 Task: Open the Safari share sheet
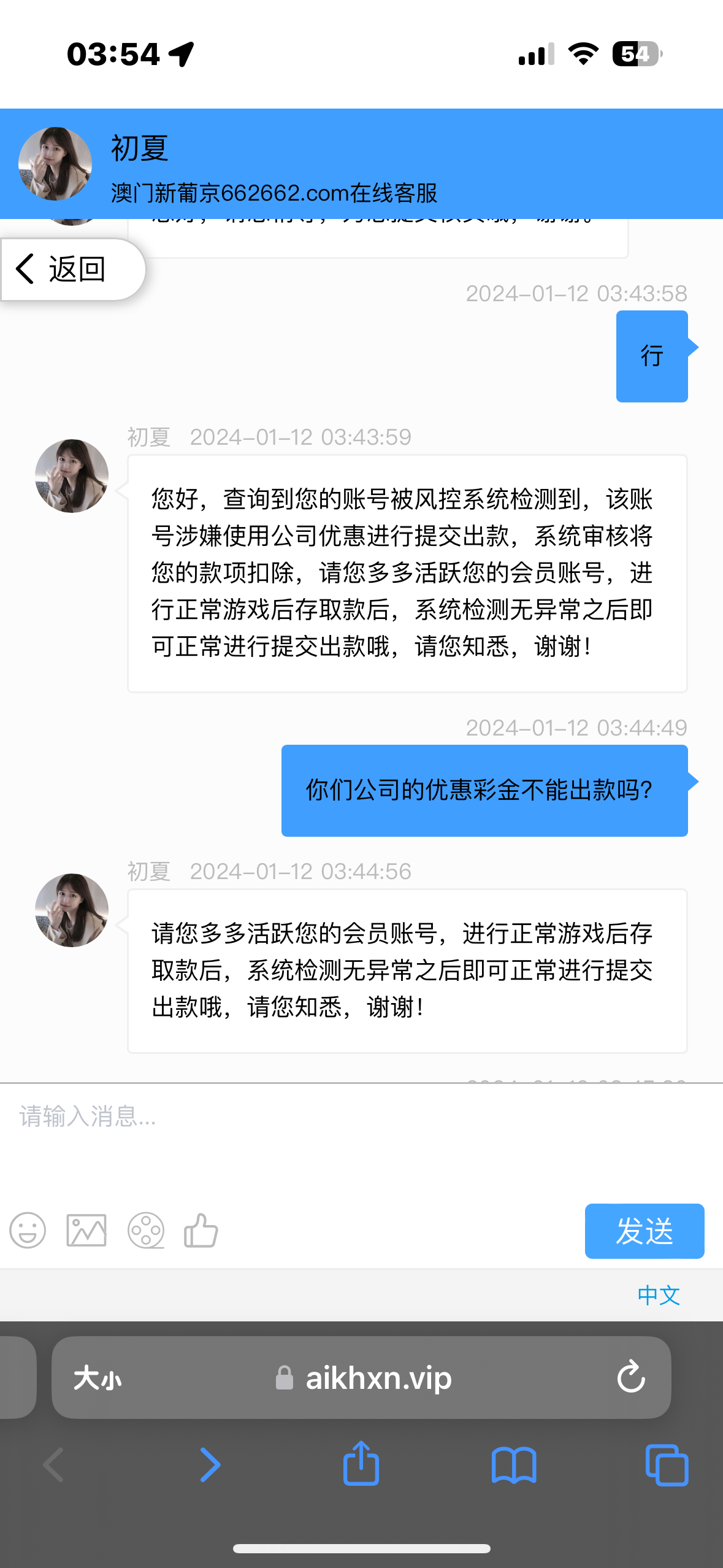click(361, 1464)
